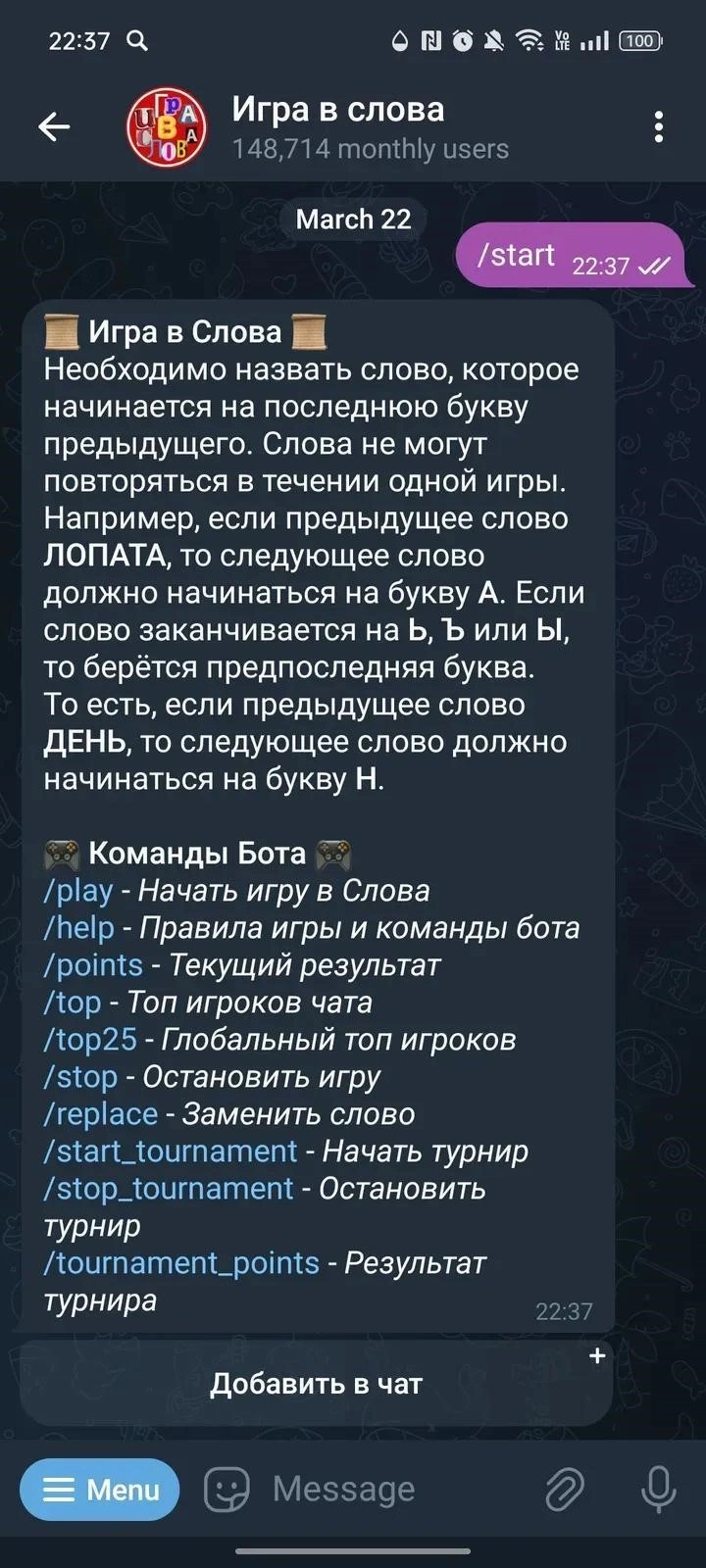Screen dimensions: 706x1568
Task: Go back to the chat list
Action: [x=54, y=127]
